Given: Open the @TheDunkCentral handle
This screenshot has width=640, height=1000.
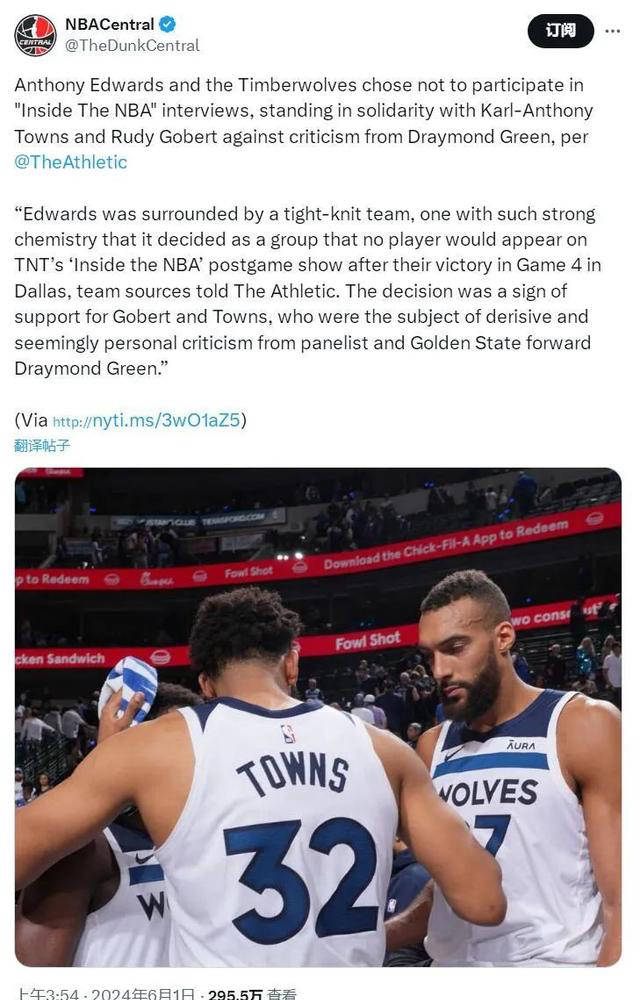Looking at the screenshot, I should click(x=132, y=45).
